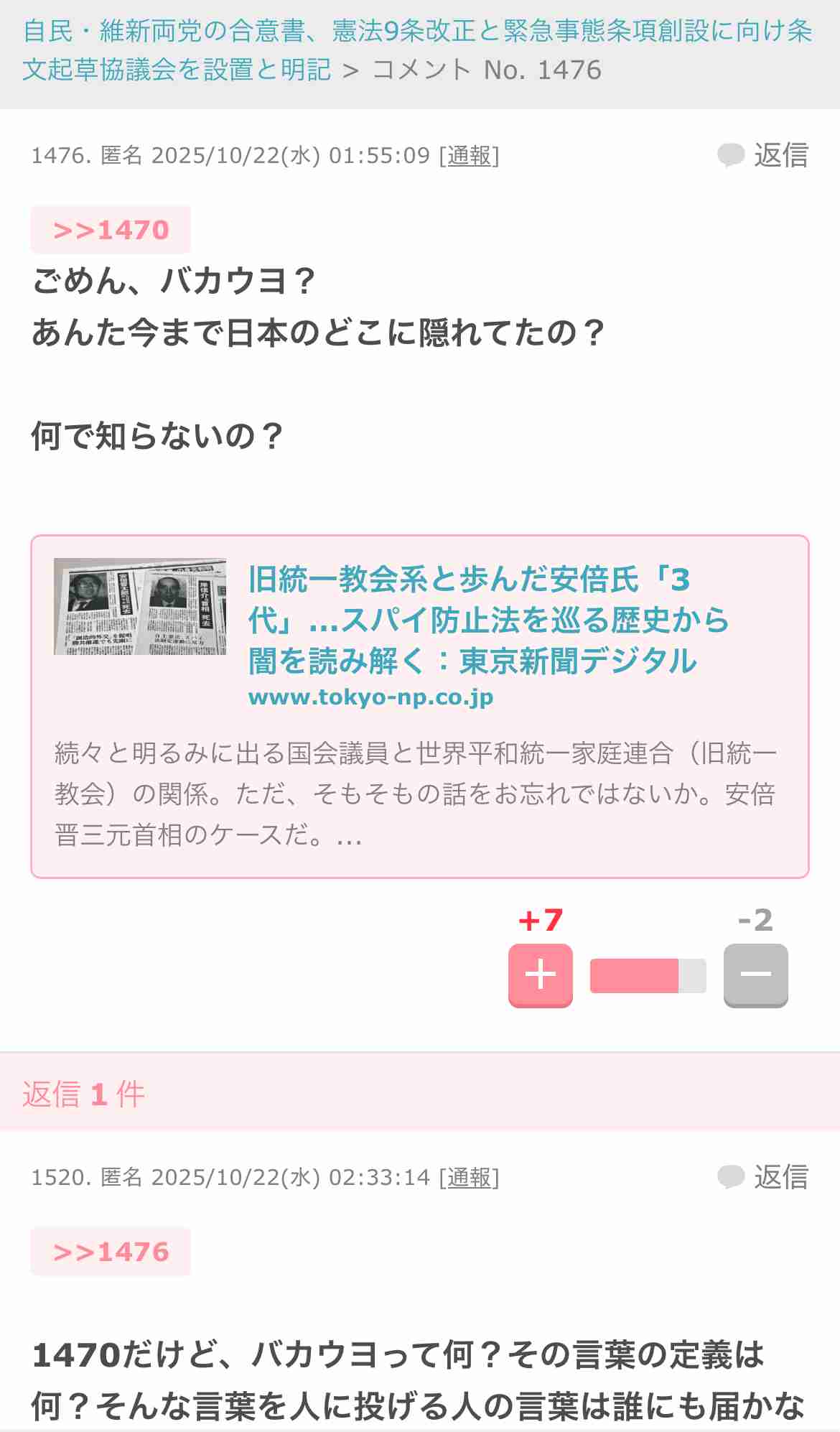Screen dimensions: 840x1432
Task: Open the >>1470 quoted comment link
Action: point(111,229)
